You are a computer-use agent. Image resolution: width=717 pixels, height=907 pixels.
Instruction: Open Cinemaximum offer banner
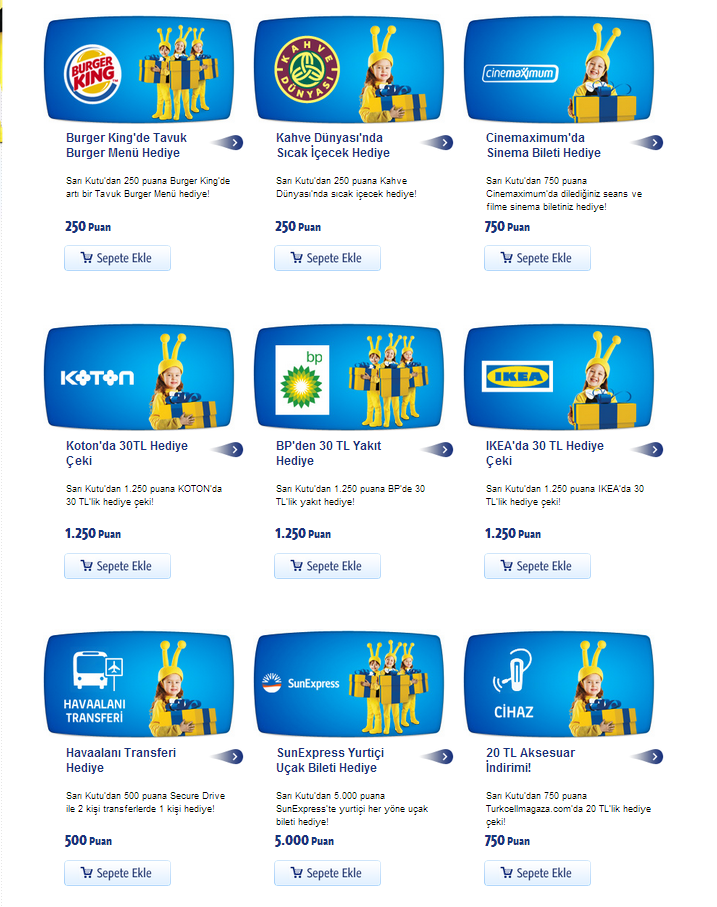[559, 70]
